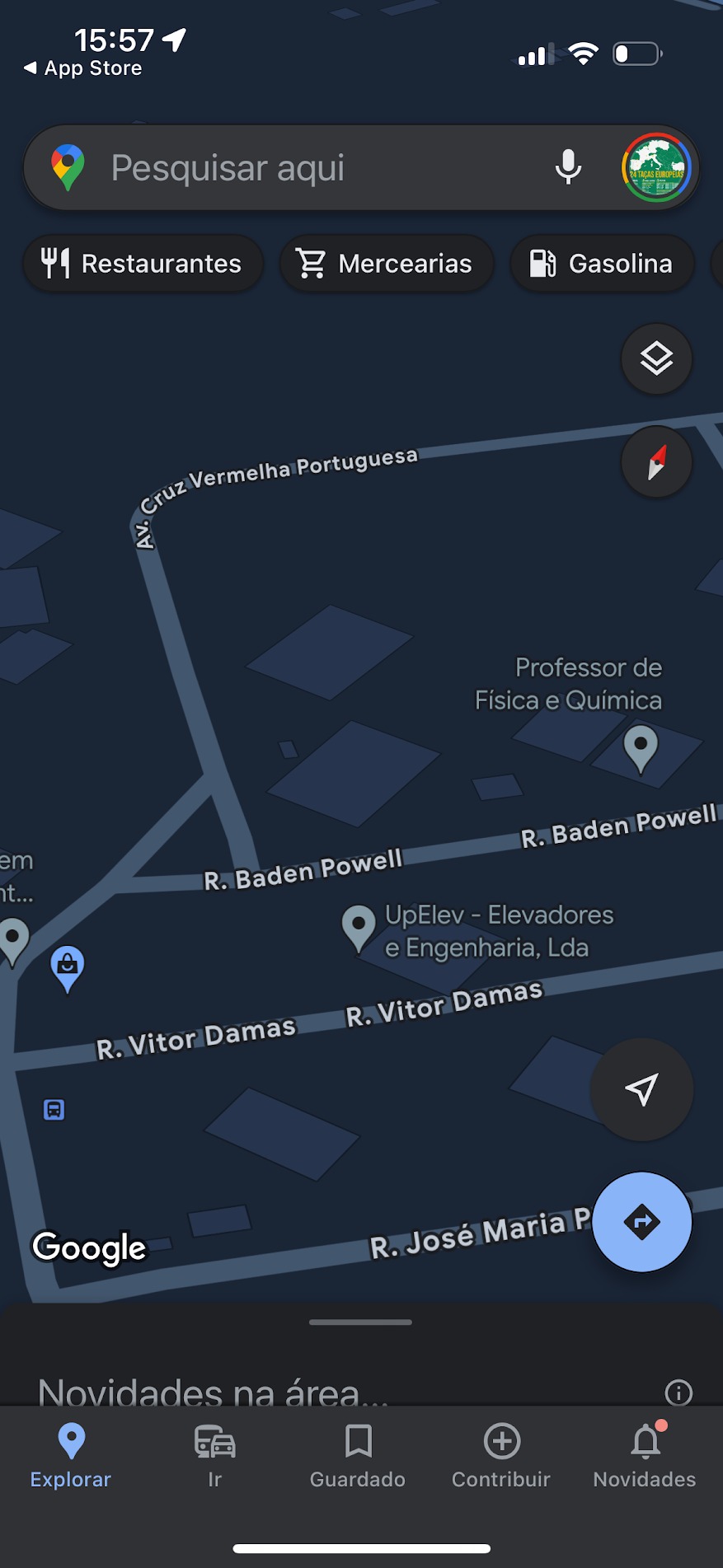Image resolution: width=723 pixels, height=1568 pixels.
Task: Tap the bus stop icon on map
Action: (x=54, y=1109)
